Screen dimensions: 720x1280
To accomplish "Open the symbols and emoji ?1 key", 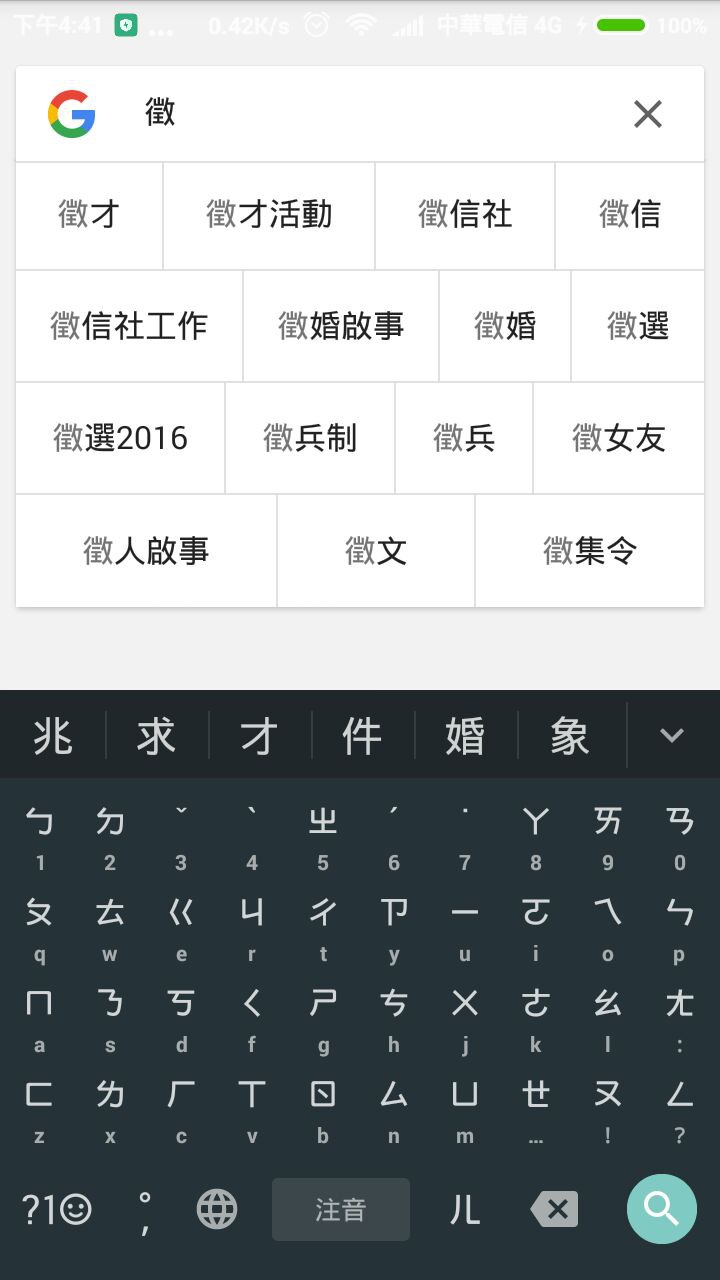I will click(57, 1210).
